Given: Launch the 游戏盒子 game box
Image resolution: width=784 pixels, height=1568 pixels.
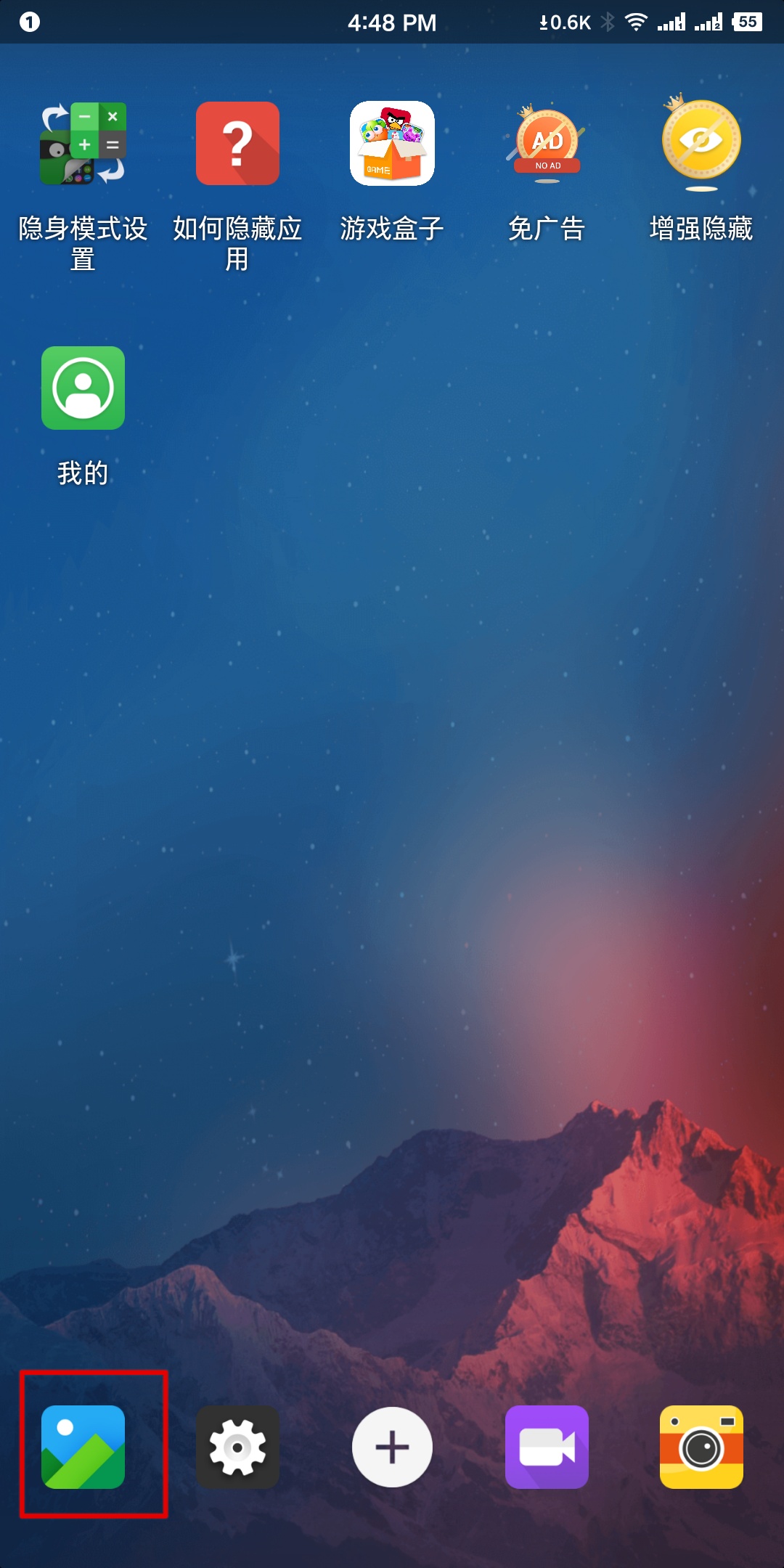Looking at the screenshot, I should coord(392,144).
